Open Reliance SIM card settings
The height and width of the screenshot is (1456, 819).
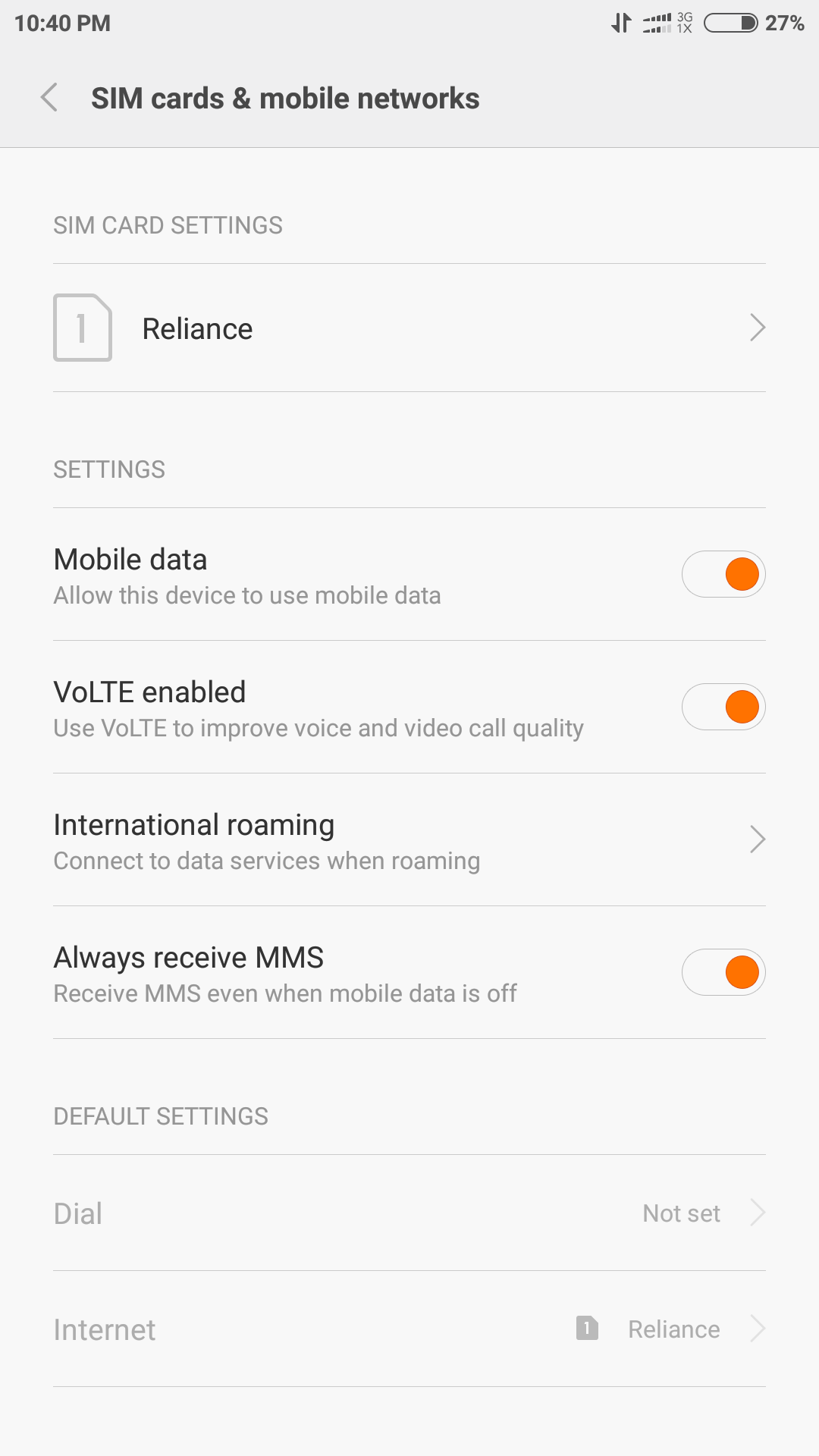[x=409, y=328]
